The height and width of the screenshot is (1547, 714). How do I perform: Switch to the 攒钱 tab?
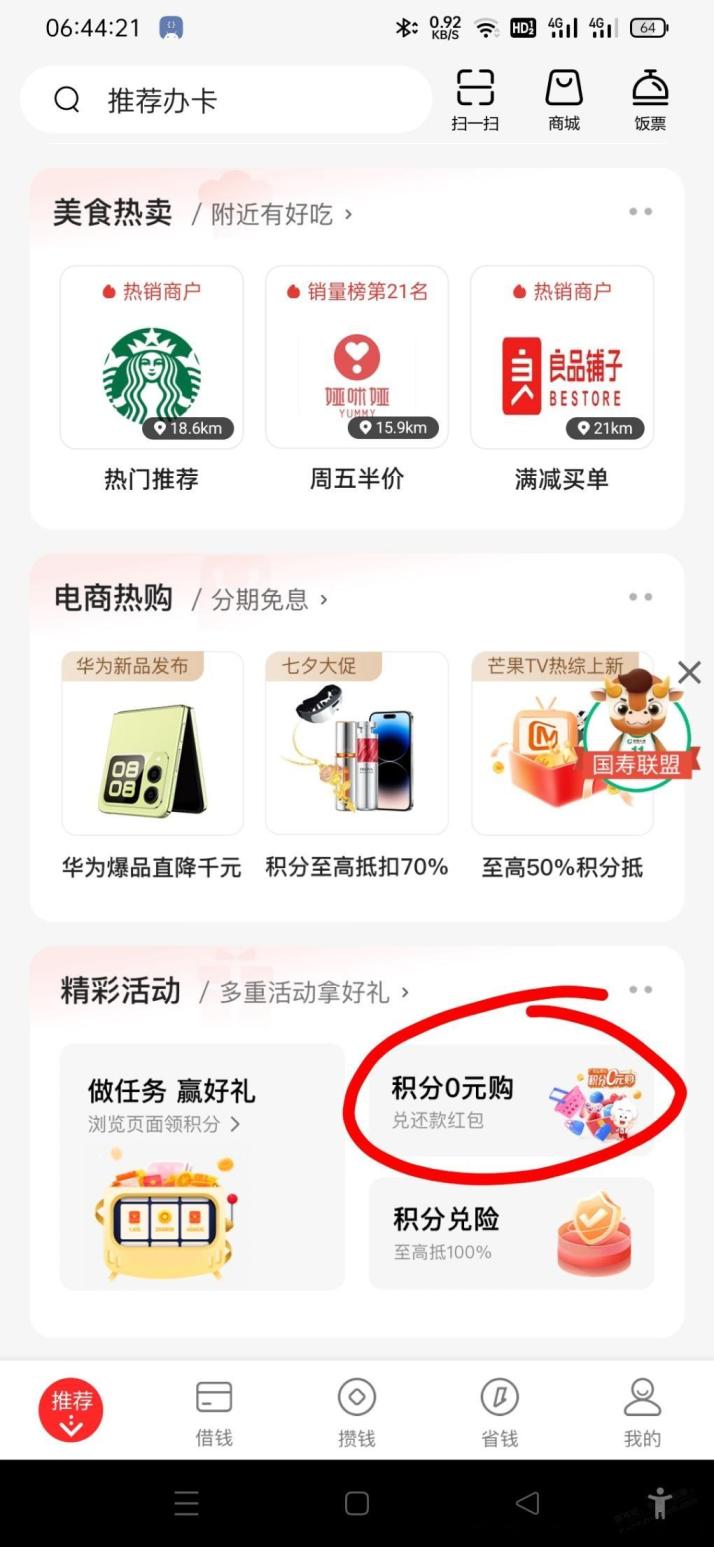[357, 1412]
